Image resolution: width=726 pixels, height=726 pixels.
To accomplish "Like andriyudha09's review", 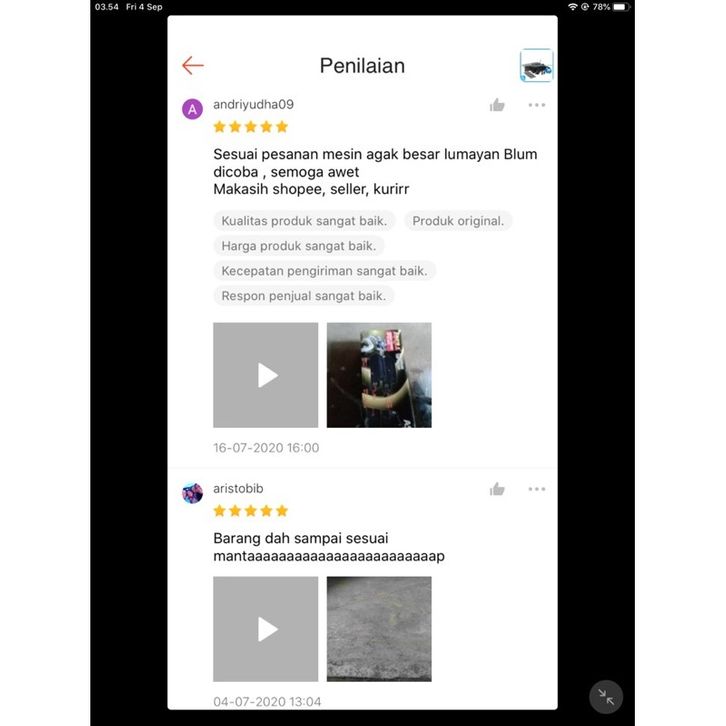I will point(497,105).
